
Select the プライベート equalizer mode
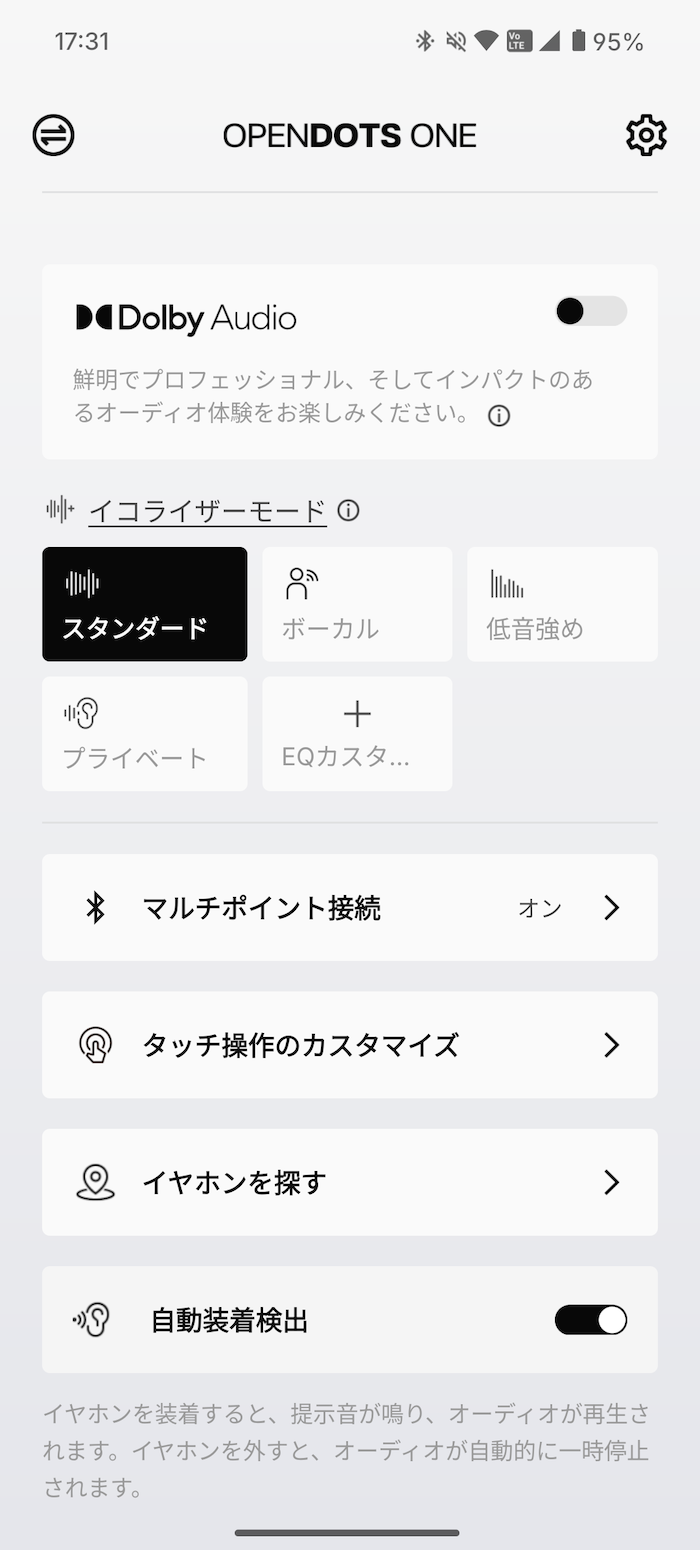pos(145,734)
